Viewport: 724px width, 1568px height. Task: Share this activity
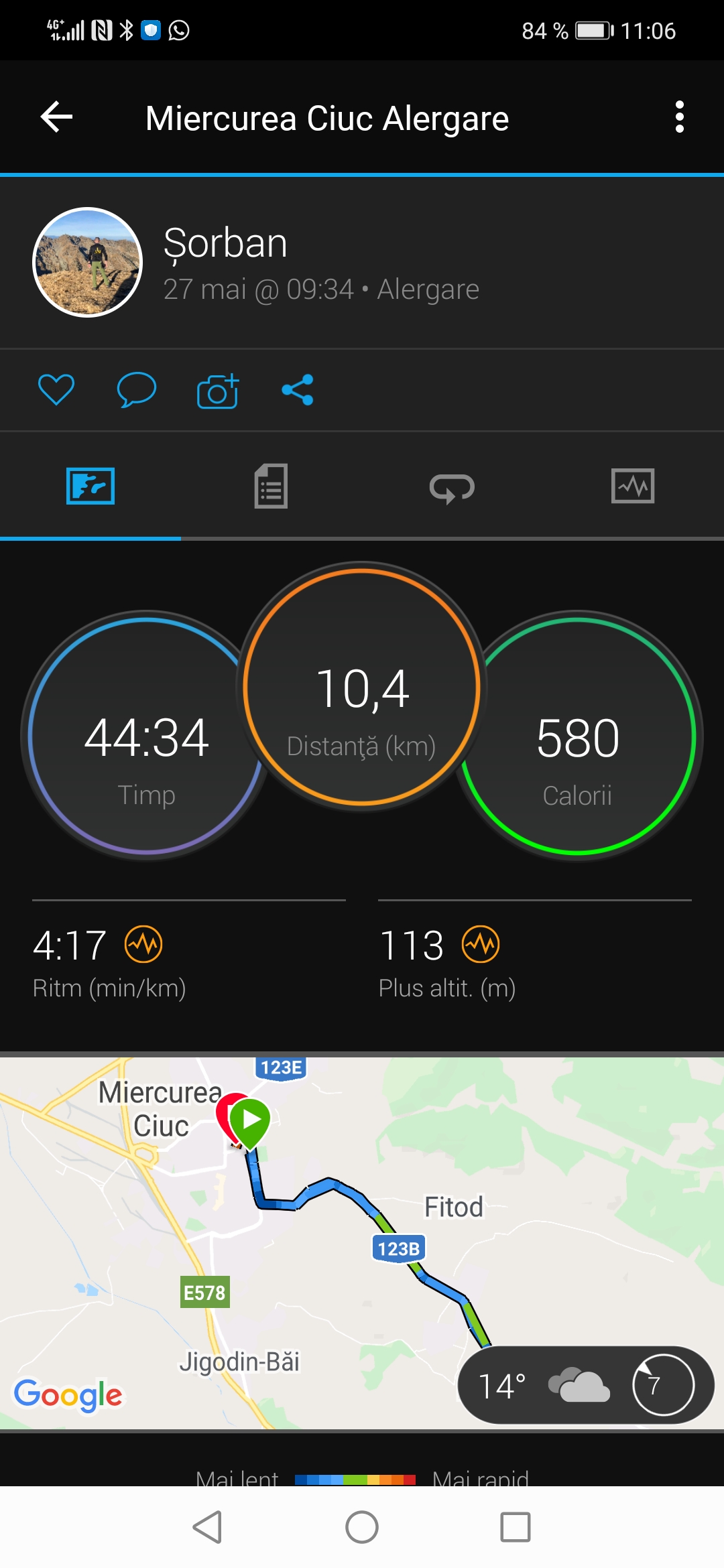point(298,389)
